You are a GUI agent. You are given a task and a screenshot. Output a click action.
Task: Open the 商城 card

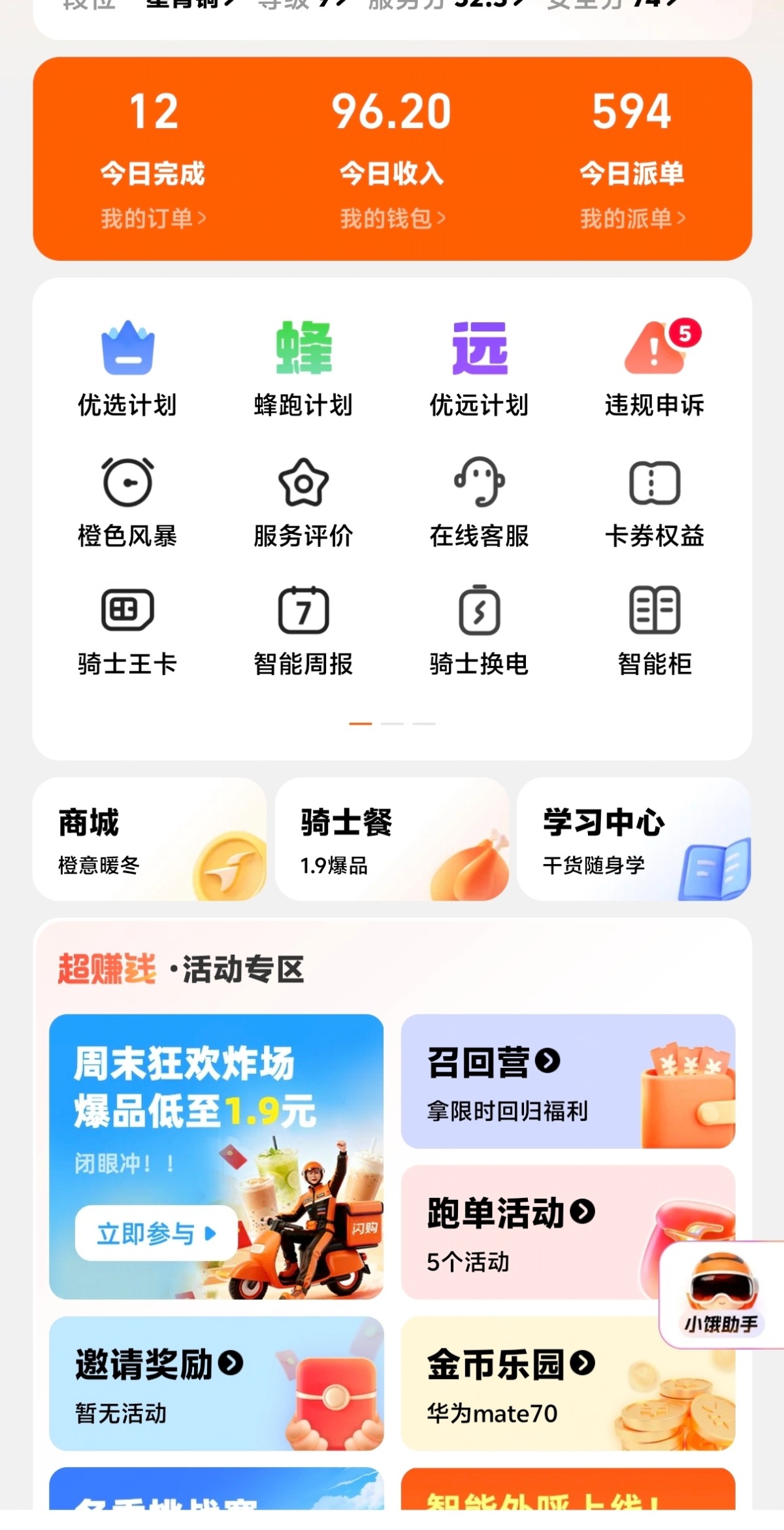coord(150,839)
